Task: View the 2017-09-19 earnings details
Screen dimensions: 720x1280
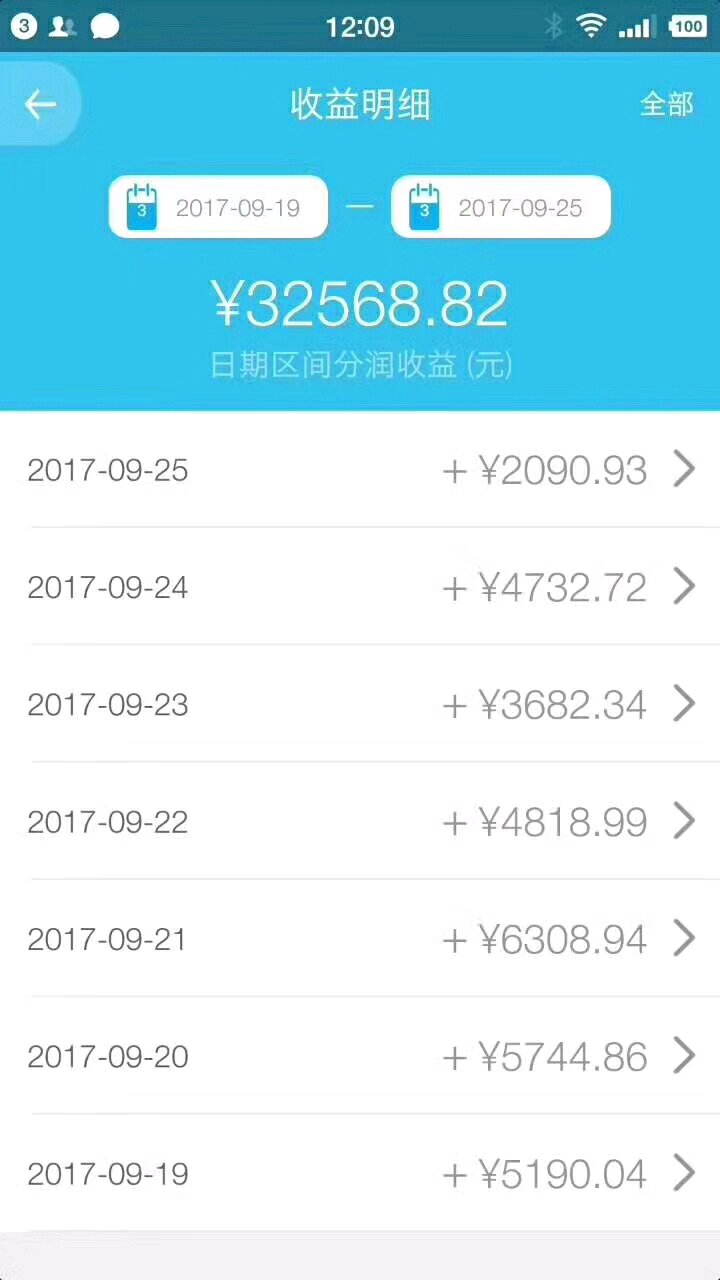Action: pyautogui.click(x=360, y=1172)
